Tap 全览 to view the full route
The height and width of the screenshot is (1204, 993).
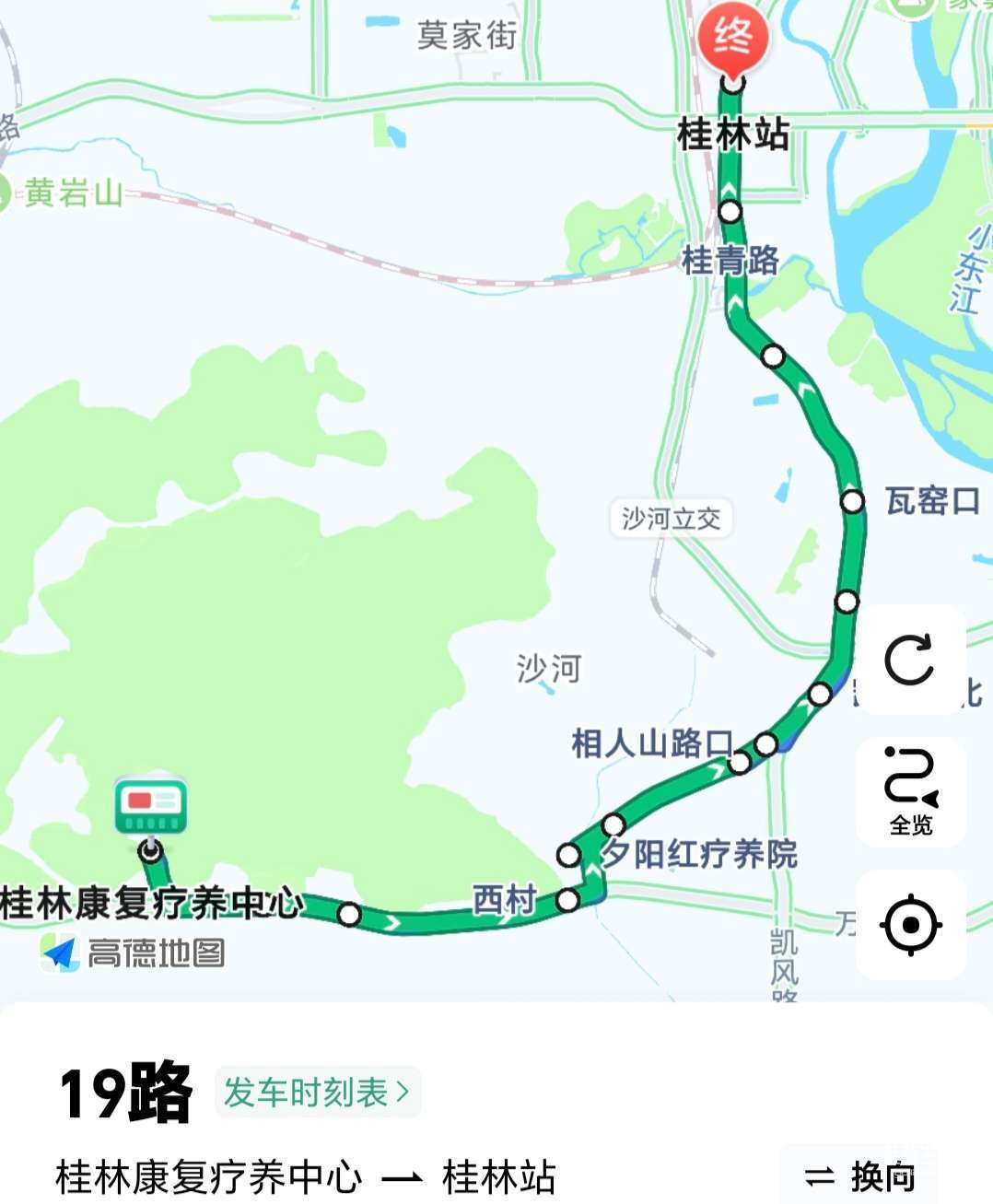pyautogui.click(x=910, y=790)
